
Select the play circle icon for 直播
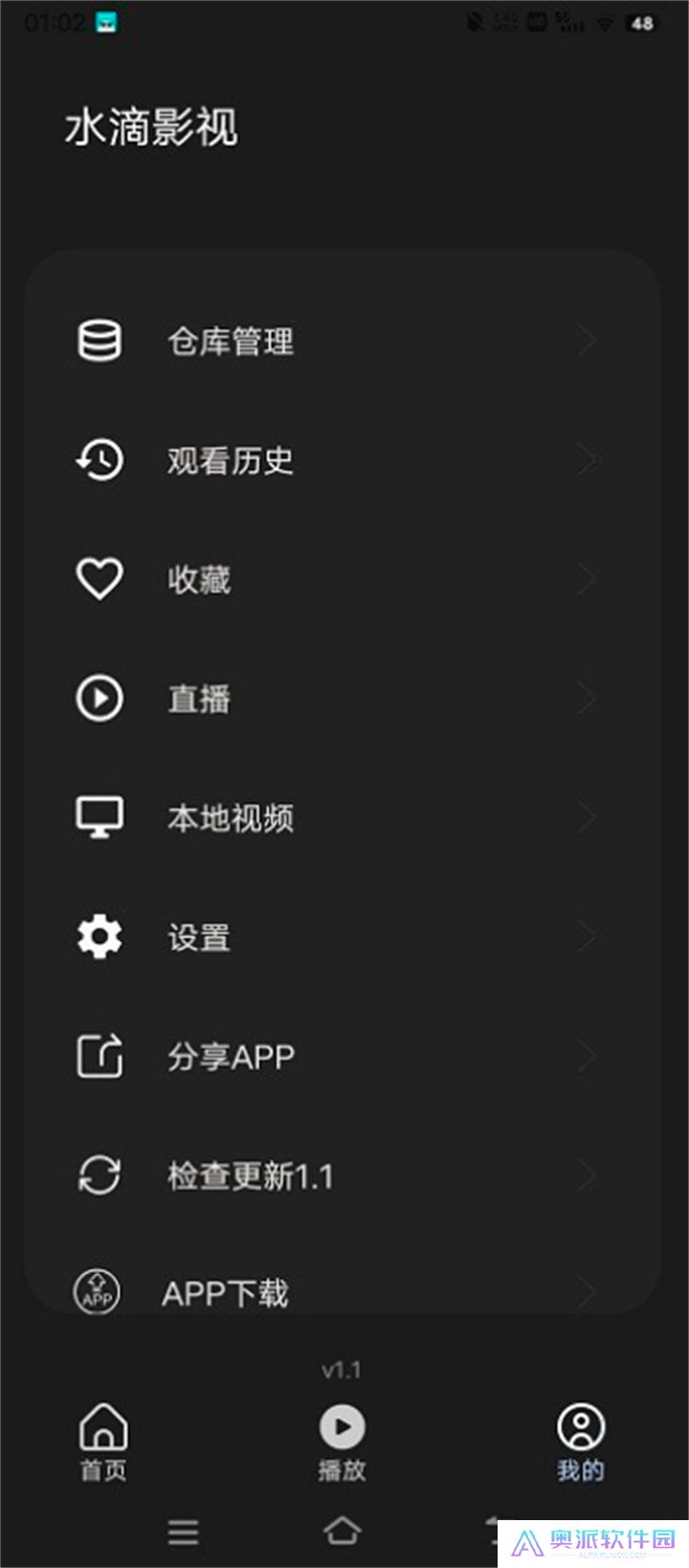(x=99, y=698)
